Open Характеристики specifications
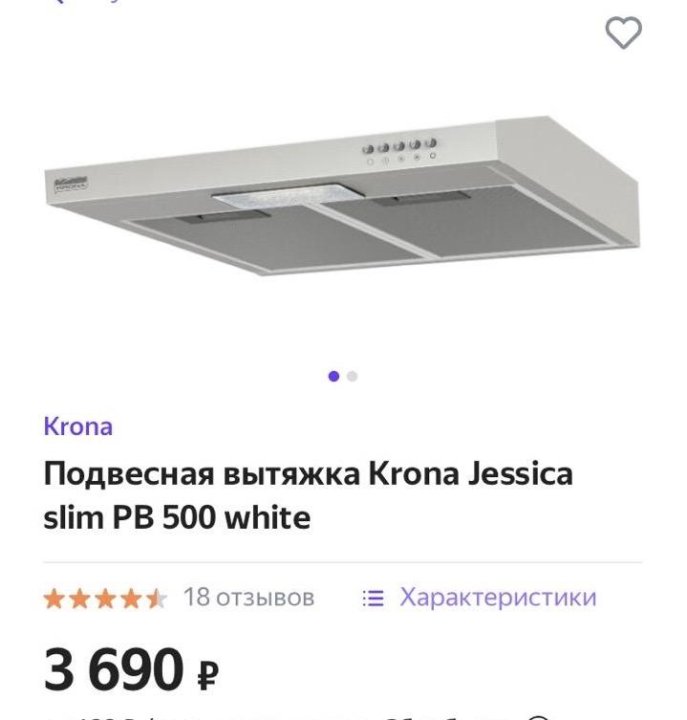Screen dimensions: 687x720 (x=480, y=598)
